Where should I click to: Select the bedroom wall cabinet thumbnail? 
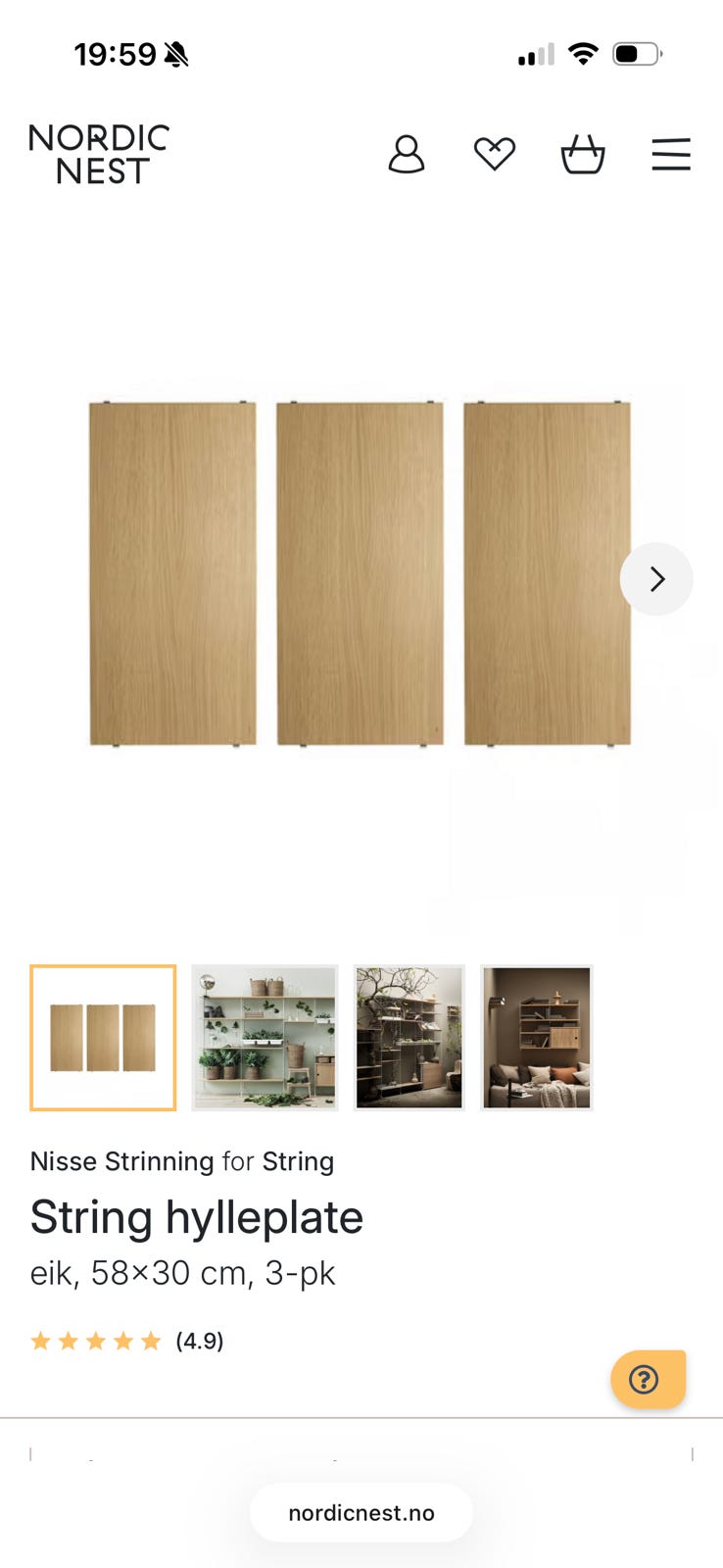536,1037
